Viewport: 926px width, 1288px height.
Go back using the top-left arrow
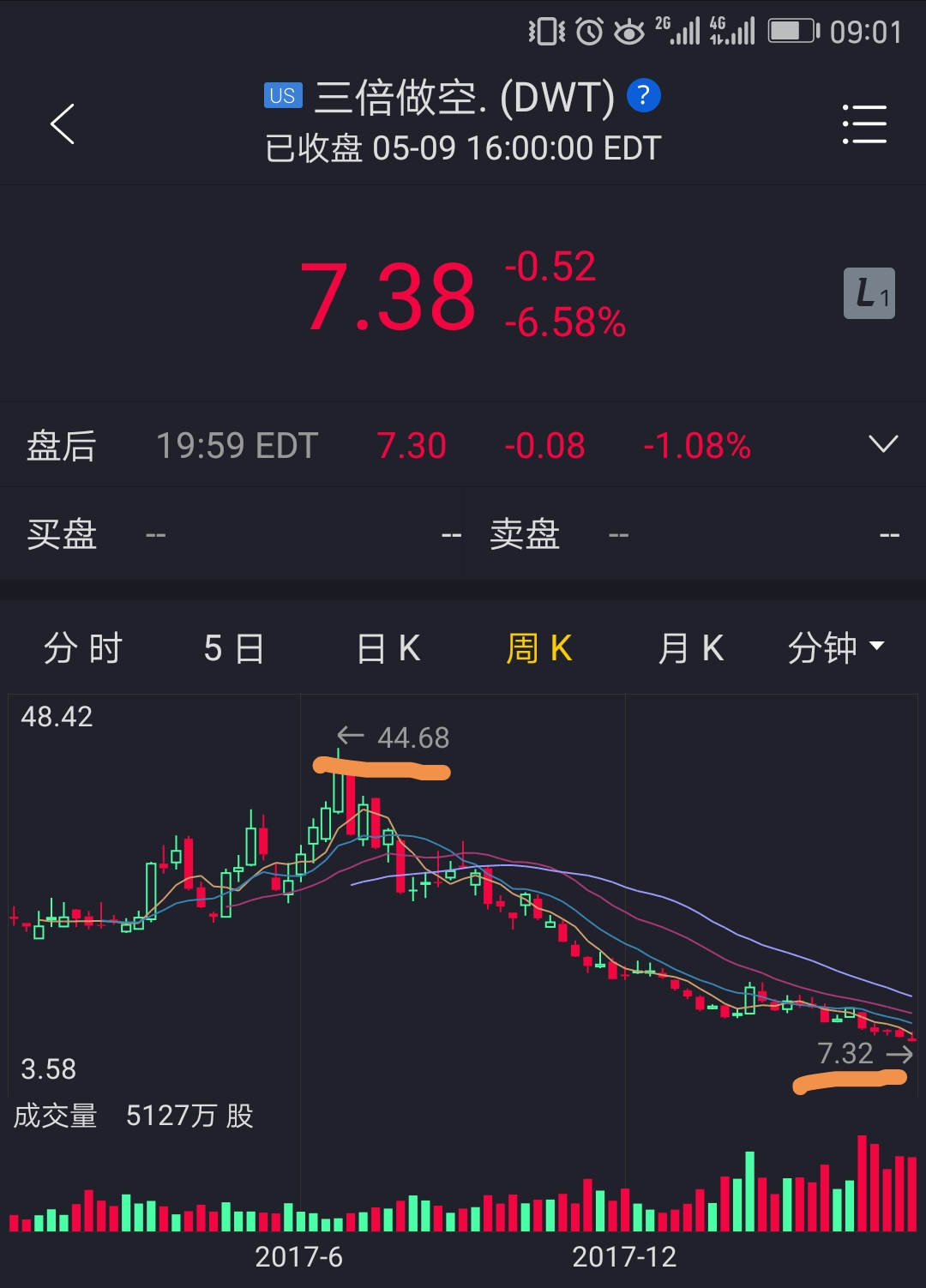click(63, 124)
